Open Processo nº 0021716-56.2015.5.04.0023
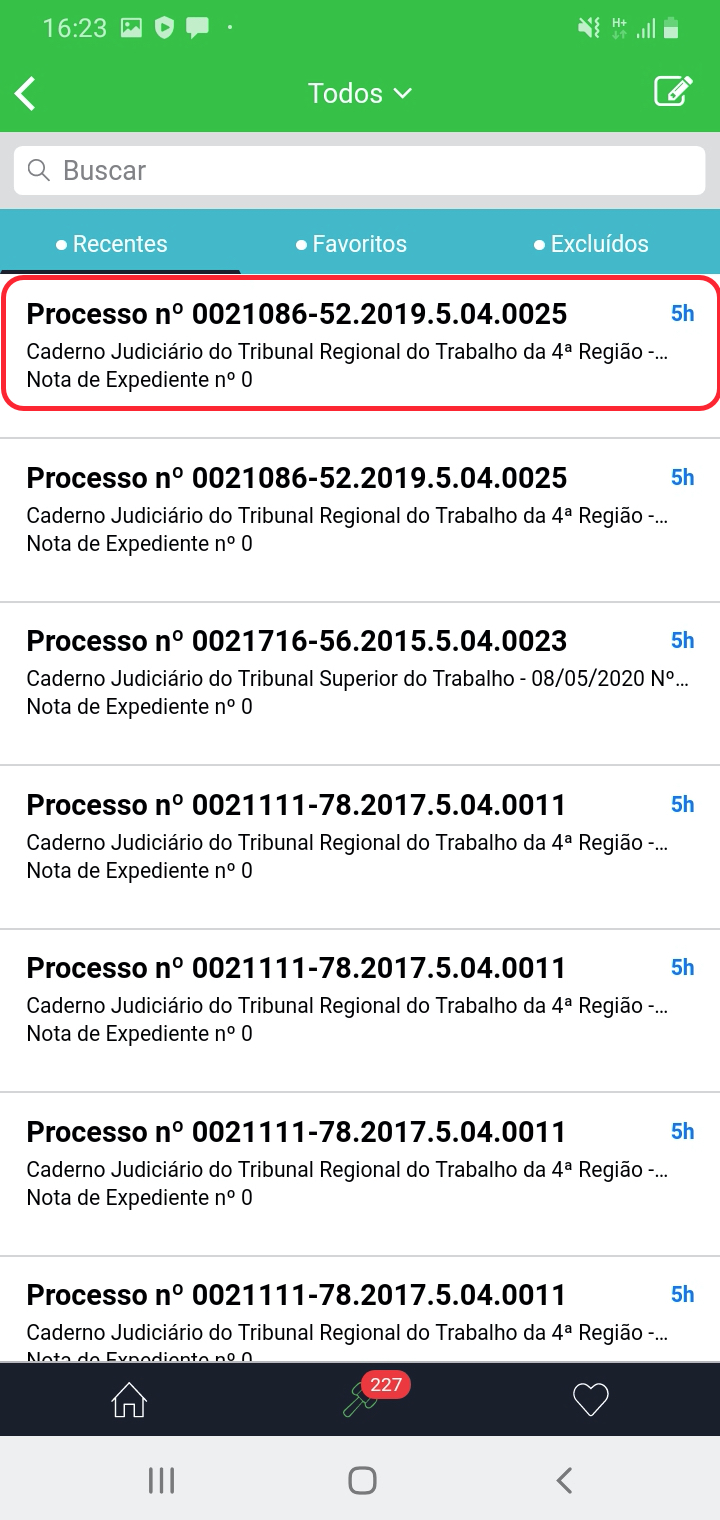The image size is (720, 1520). 360,672
